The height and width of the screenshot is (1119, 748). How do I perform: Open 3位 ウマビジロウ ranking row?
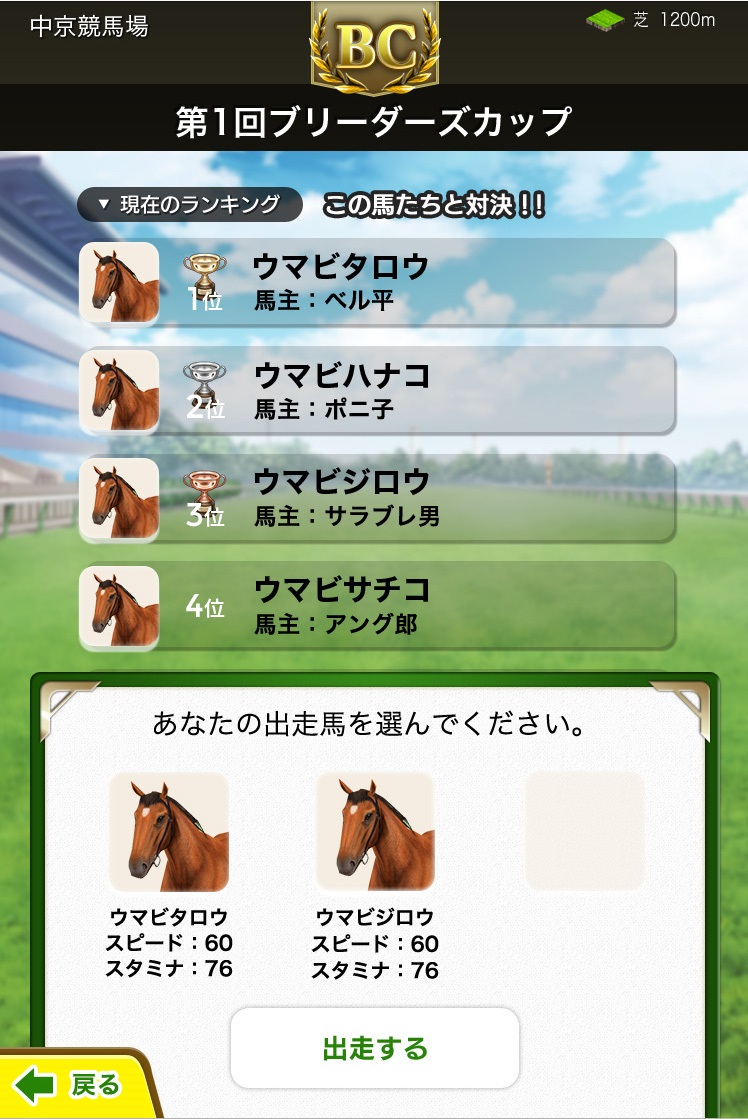pos(377,498)
